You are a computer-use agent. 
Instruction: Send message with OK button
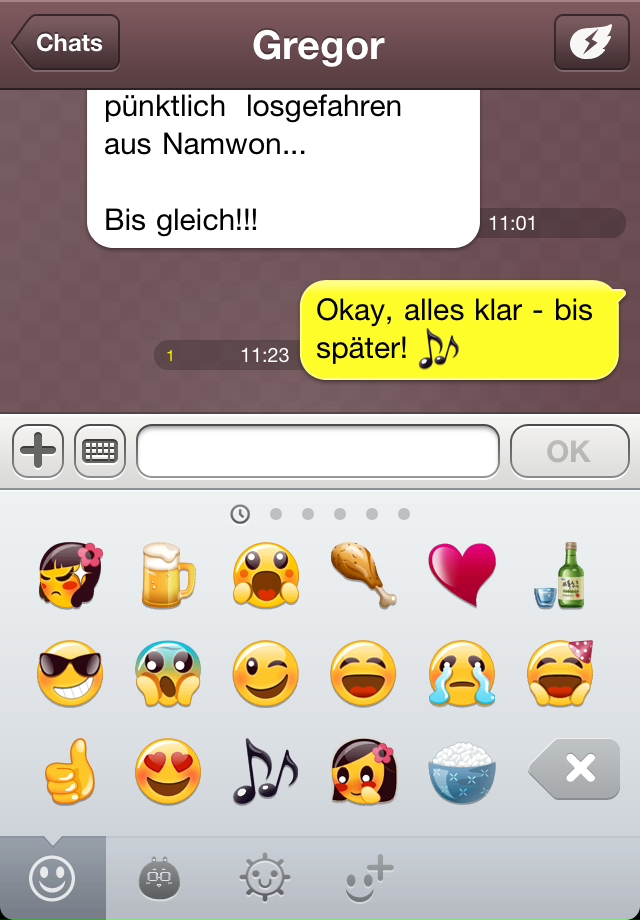tap(568, 452)
